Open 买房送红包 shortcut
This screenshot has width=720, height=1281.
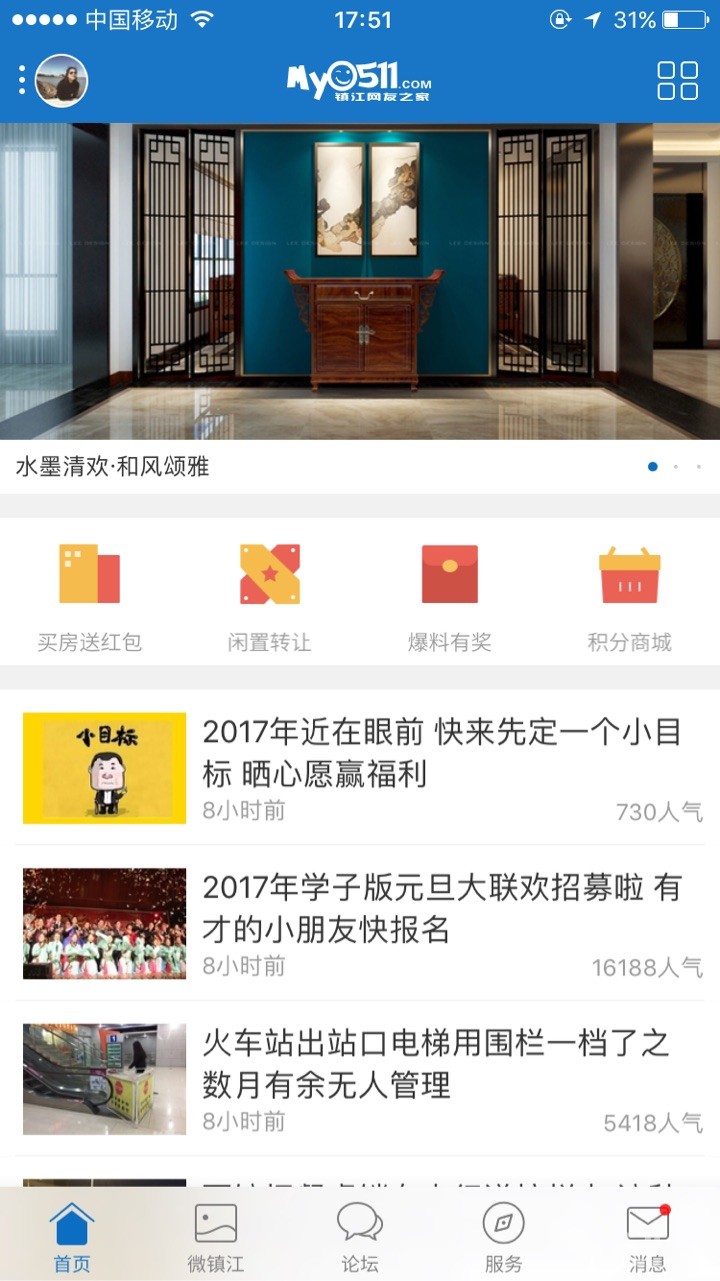[90, 596]
